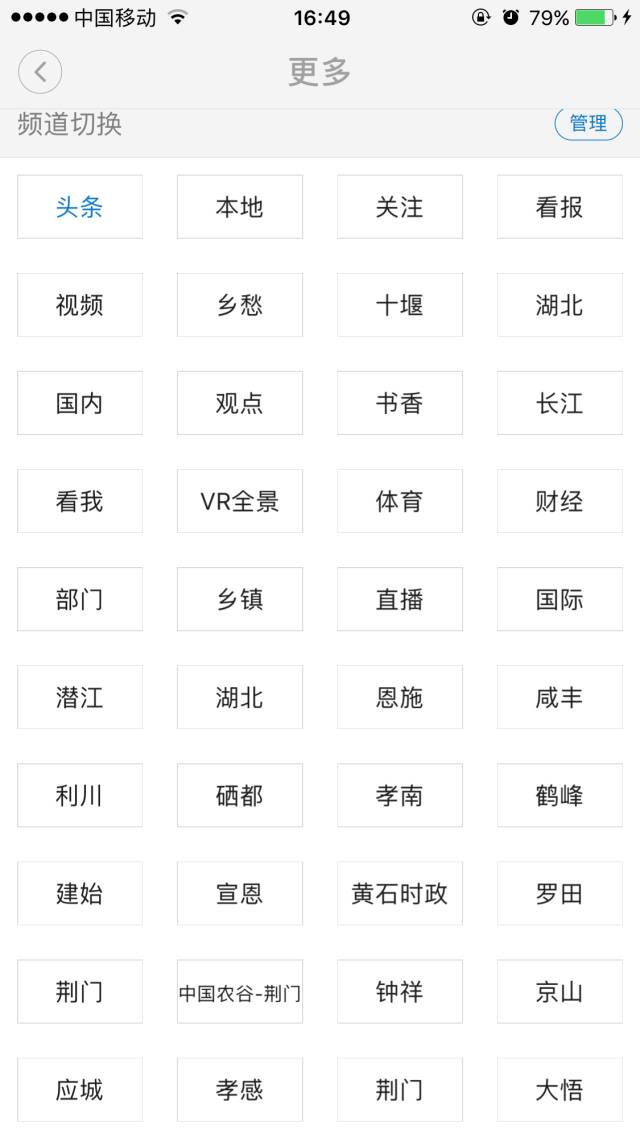Open the 视频 channel
This screenshot has width=640, height=1138.
click(80, 305)
